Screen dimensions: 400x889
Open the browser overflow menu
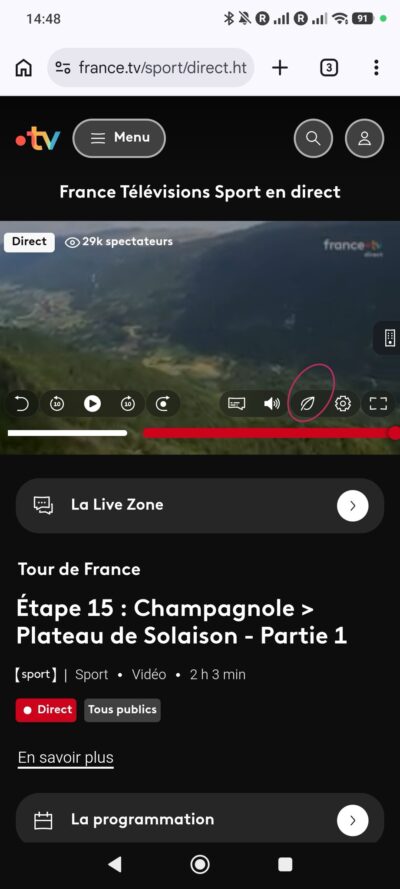click(376, 68)
